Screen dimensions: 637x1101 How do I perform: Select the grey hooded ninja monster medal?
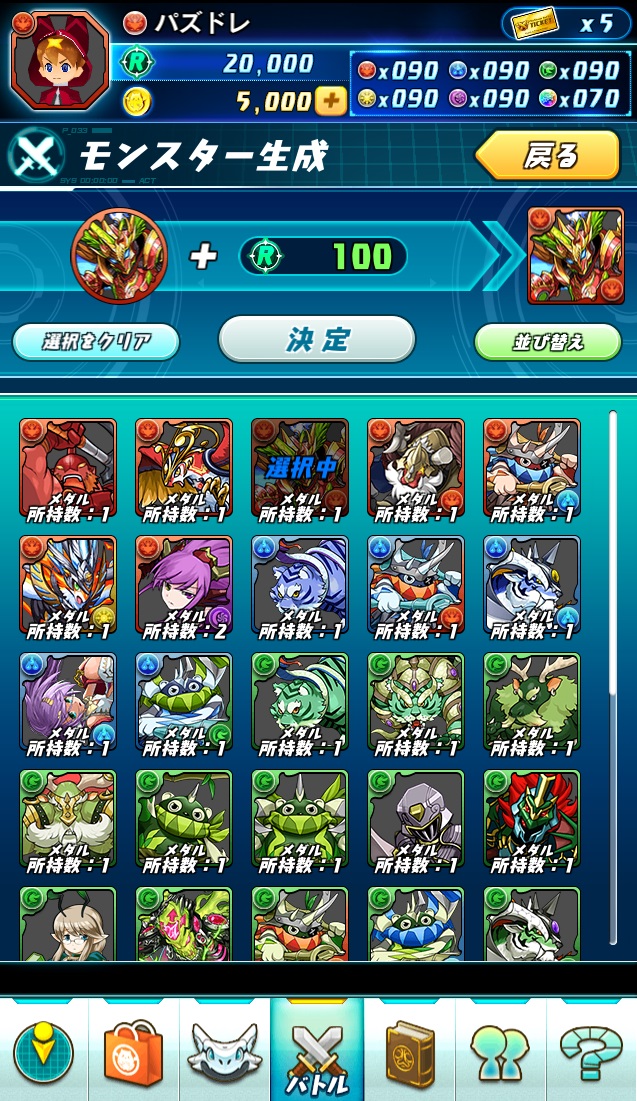[416, 819]
